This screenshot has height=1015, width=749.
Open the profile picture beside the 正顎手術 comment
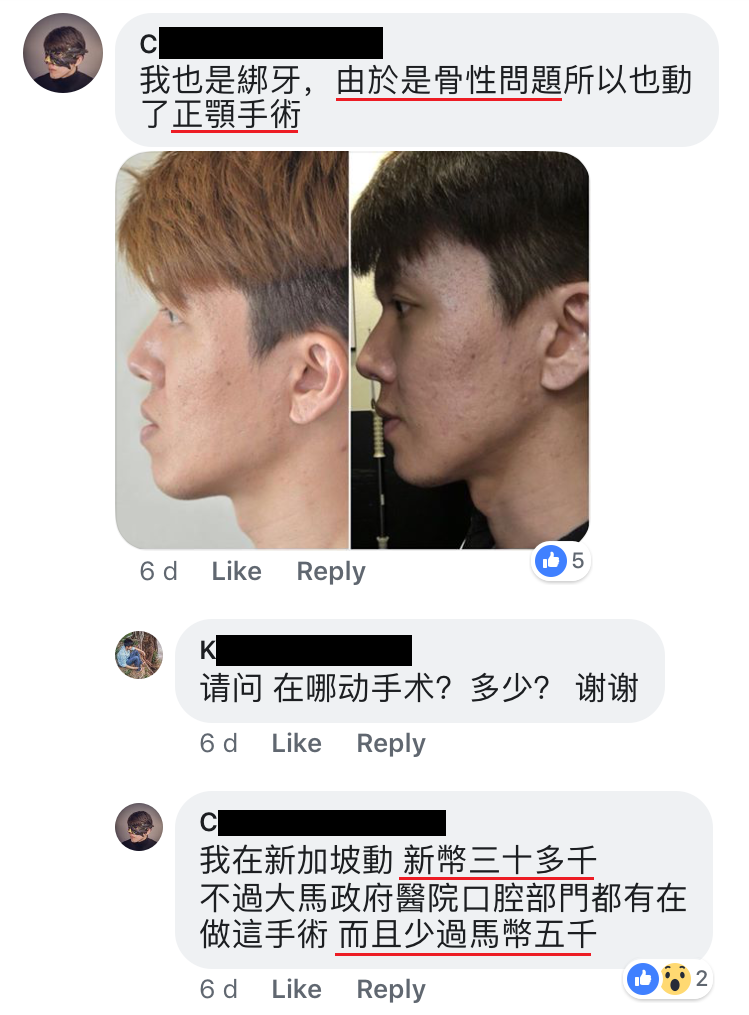pos(63,53)
